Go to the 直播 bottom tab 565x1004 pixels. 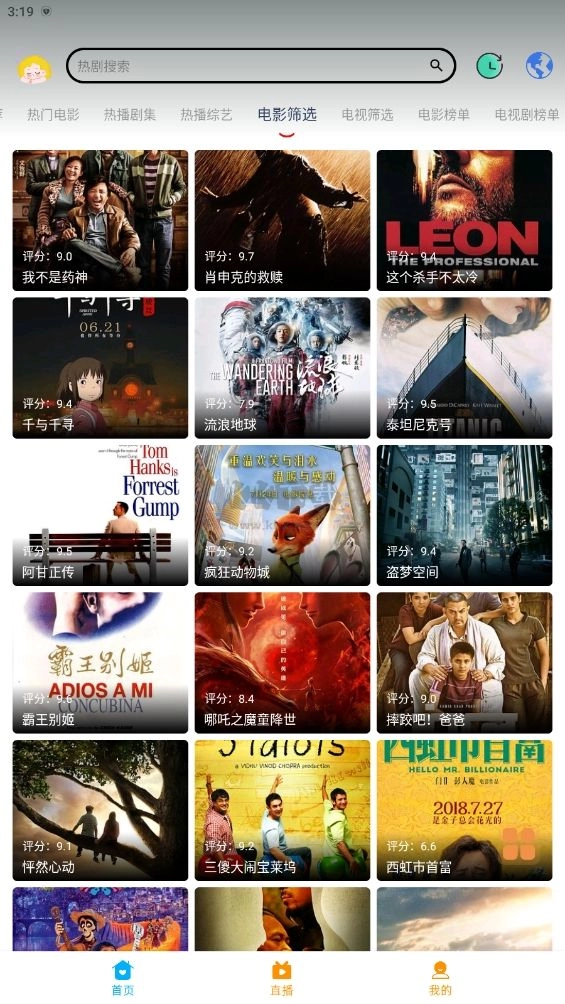282,978
